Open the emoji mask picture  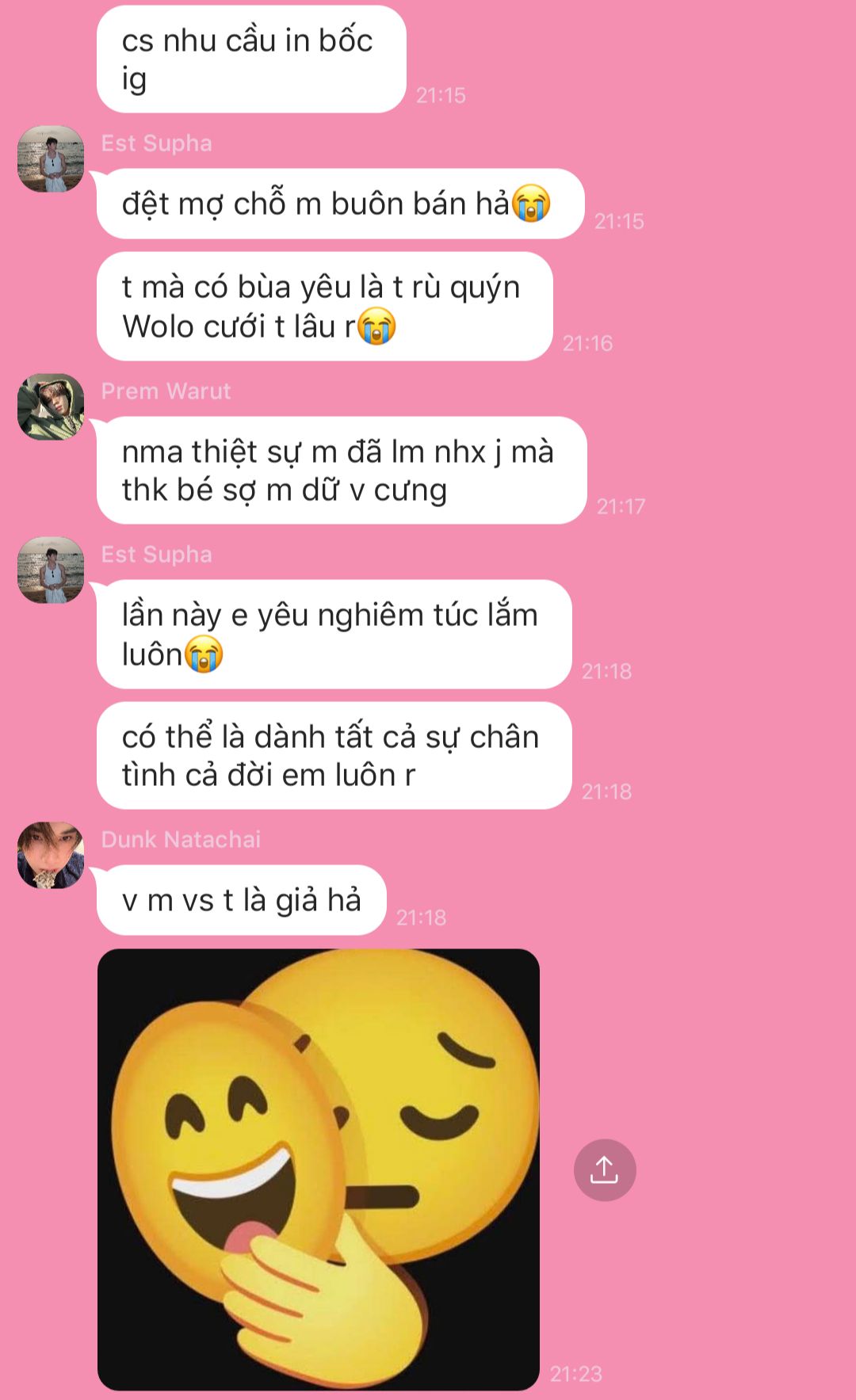tap(319, 1169)
